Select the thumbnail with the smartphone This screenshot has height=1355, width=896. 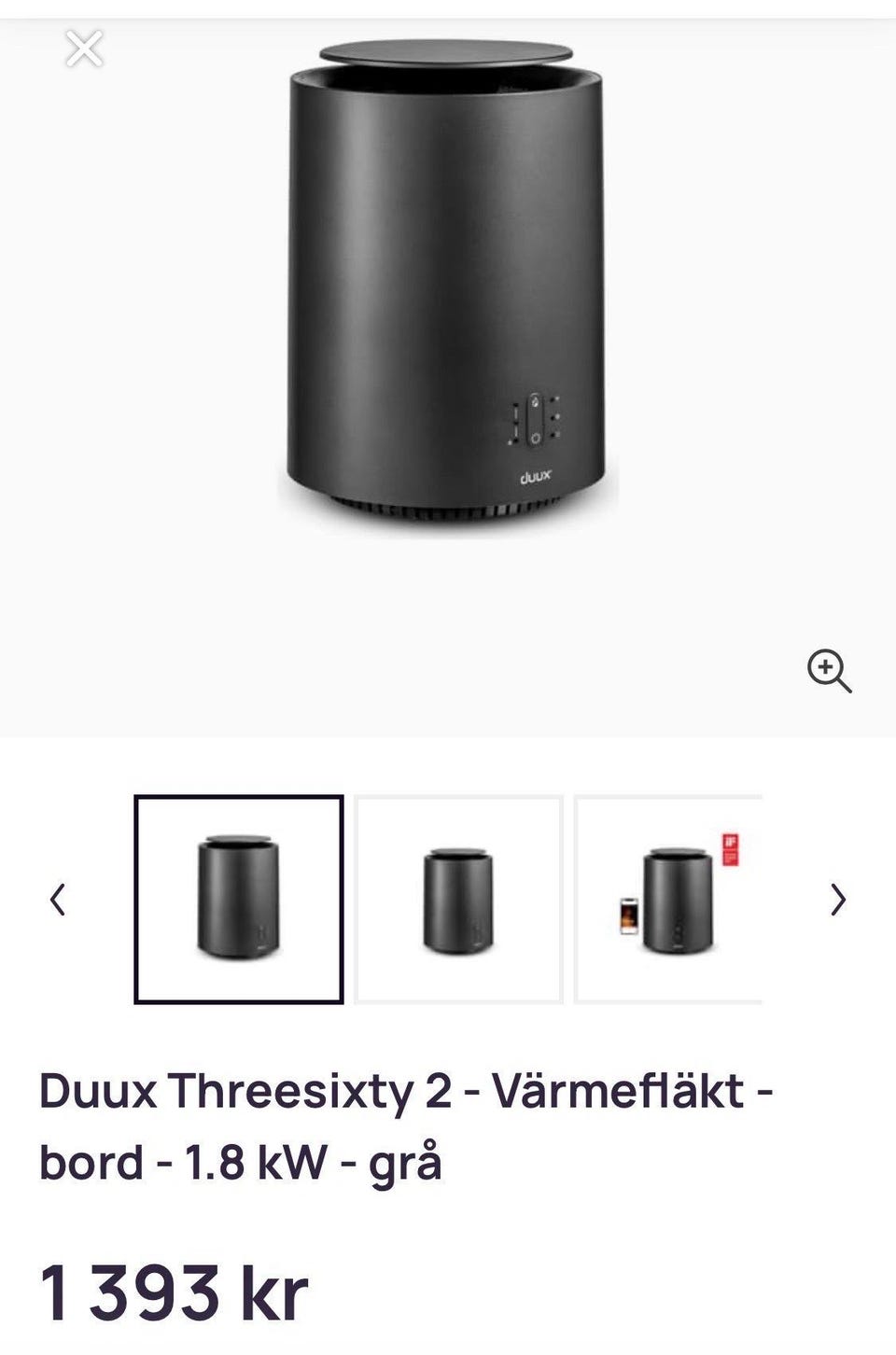[x=669, y=900]
